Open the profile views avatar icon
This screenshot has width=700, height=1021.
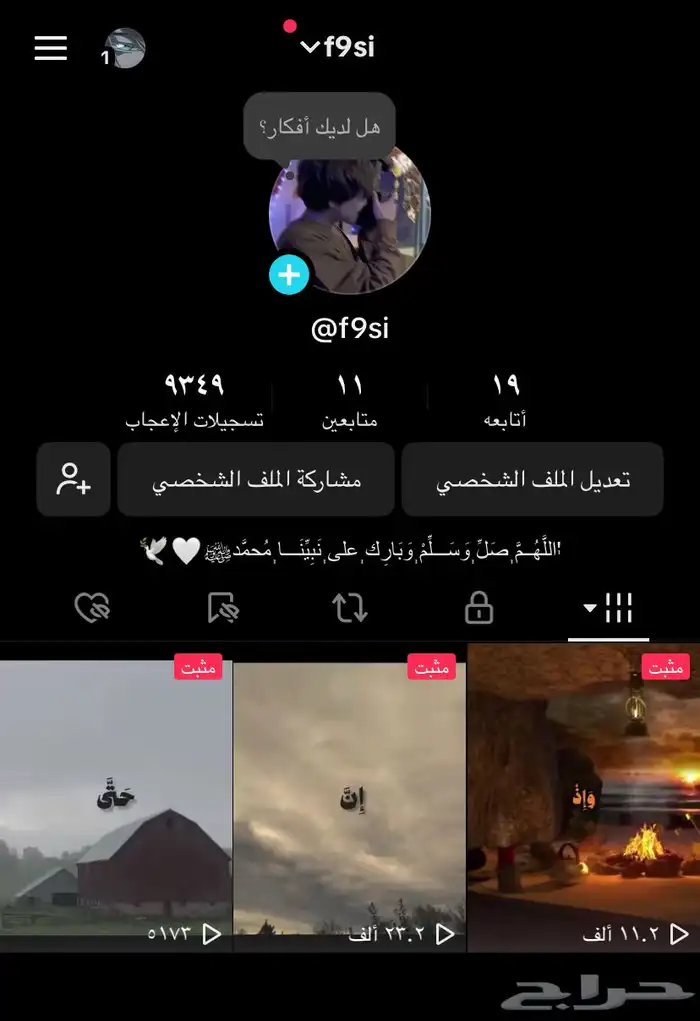(125, 48)
